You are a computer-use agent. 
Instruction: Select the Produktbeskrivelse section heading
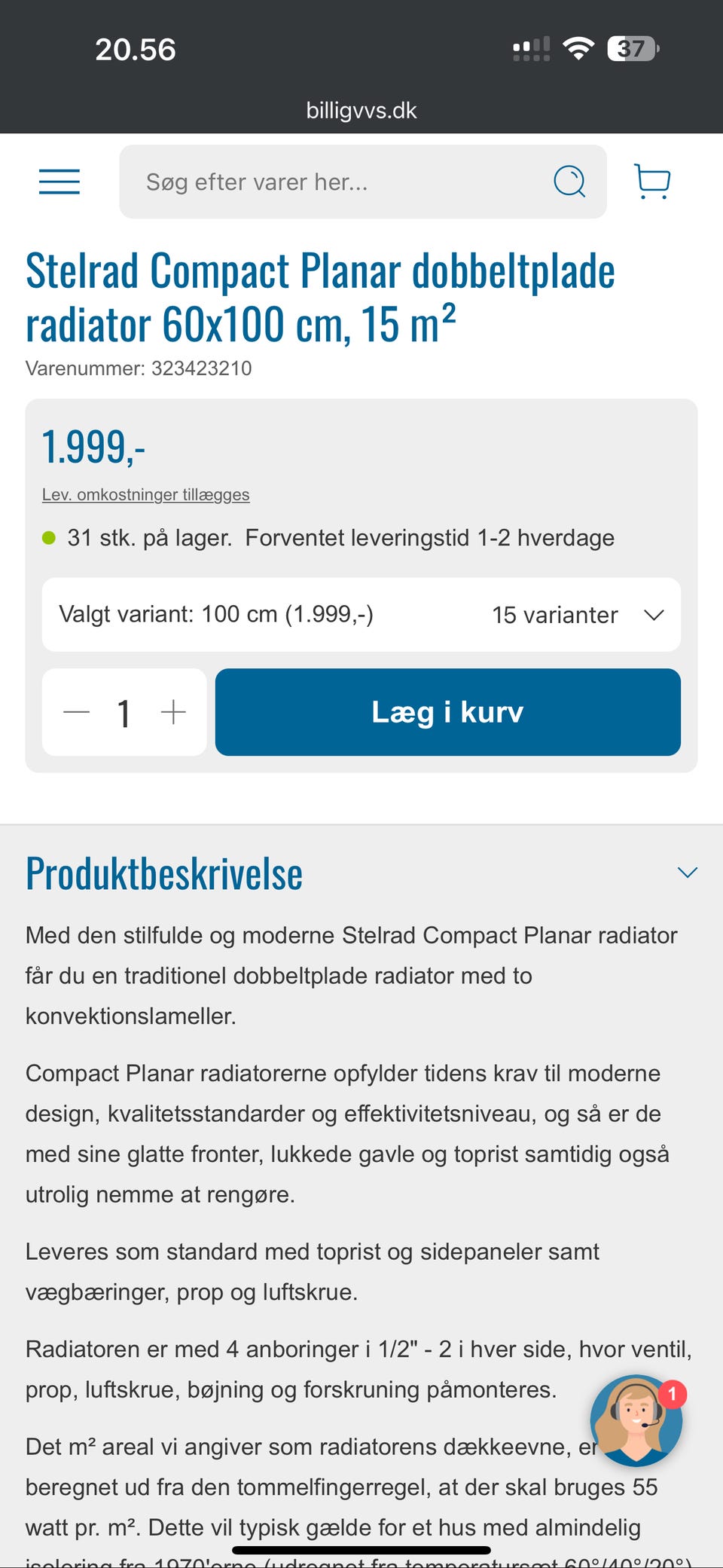point(163,873)
